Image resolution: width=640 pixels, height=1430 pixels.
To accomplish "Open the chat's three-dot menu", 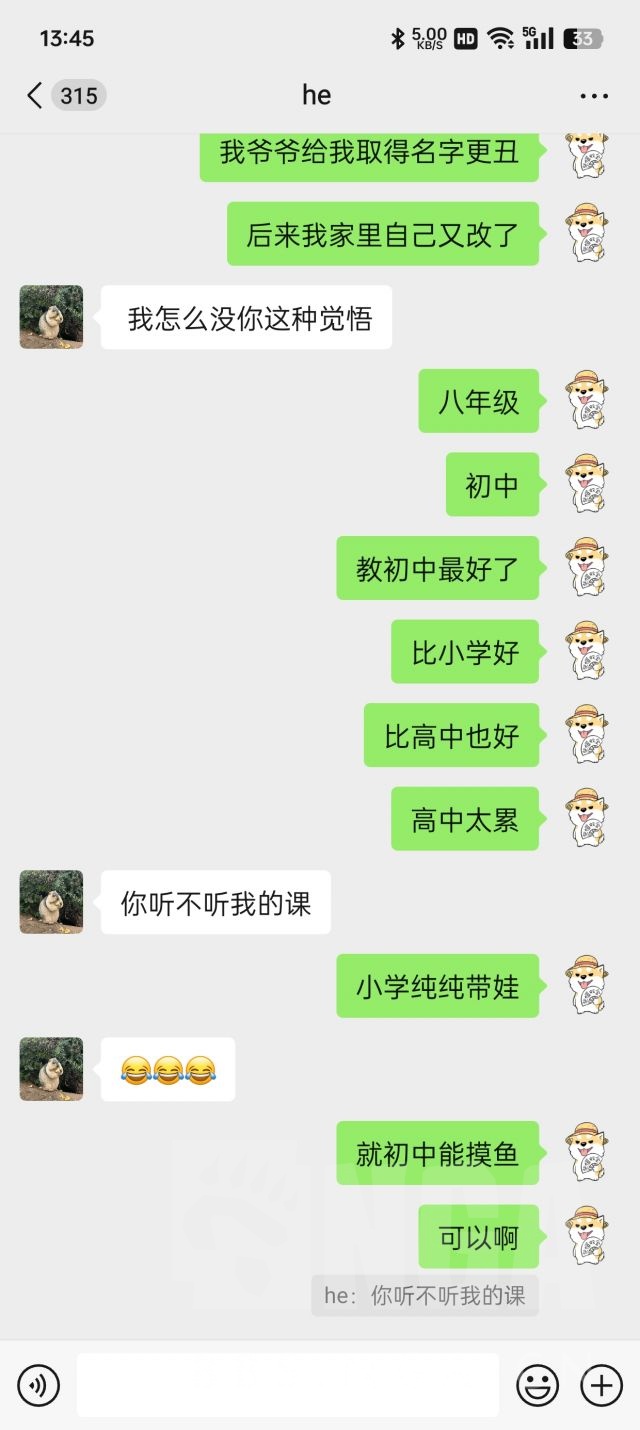I will pos(594,96).
